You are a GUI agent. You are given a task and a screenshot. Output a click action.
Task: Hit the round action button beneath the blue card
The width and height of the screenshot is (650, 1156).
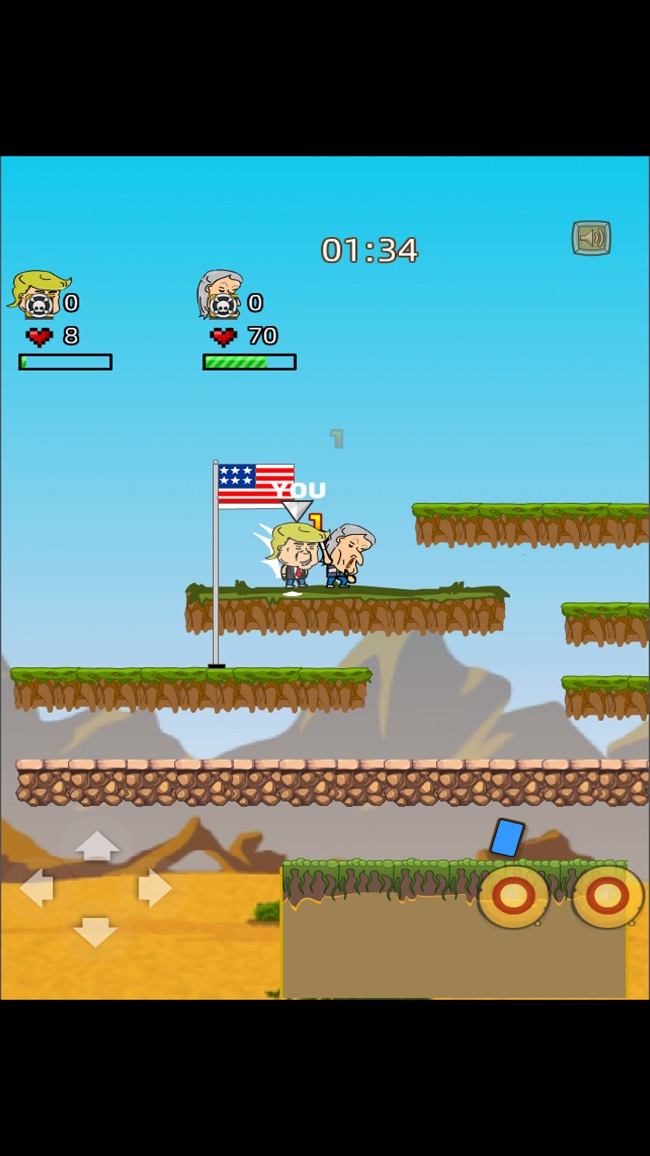point(513,896)
